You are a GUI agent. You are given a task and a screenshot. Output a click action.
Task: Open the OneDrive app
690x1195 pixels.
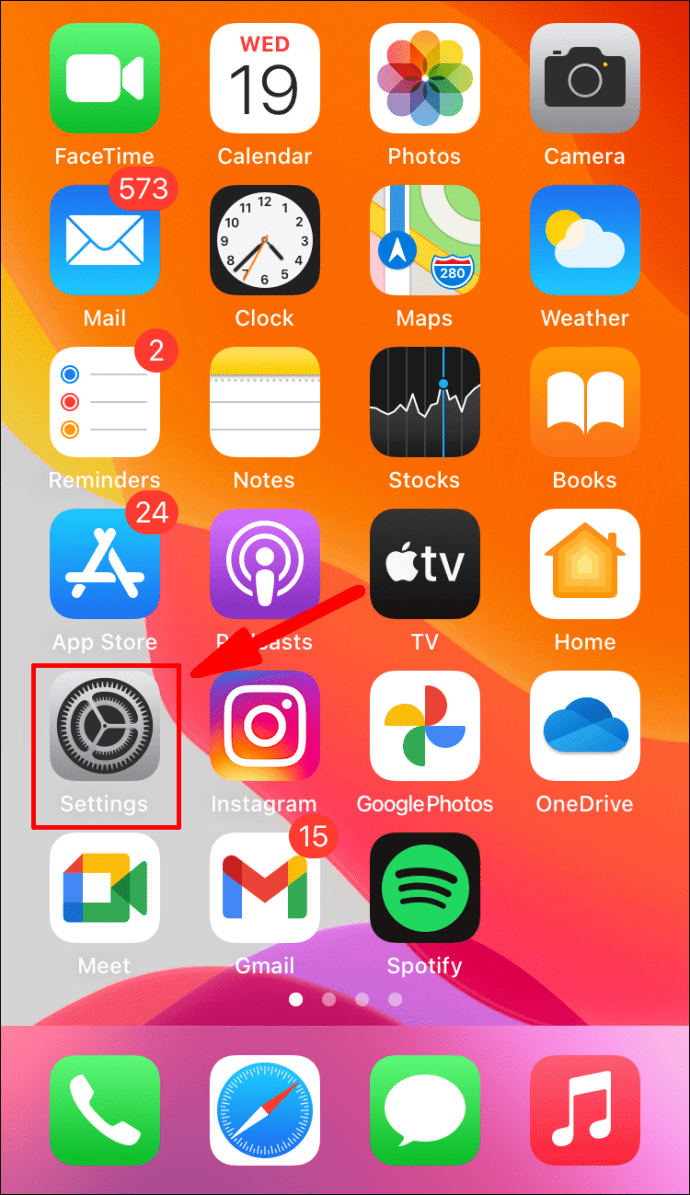[585, 727]
